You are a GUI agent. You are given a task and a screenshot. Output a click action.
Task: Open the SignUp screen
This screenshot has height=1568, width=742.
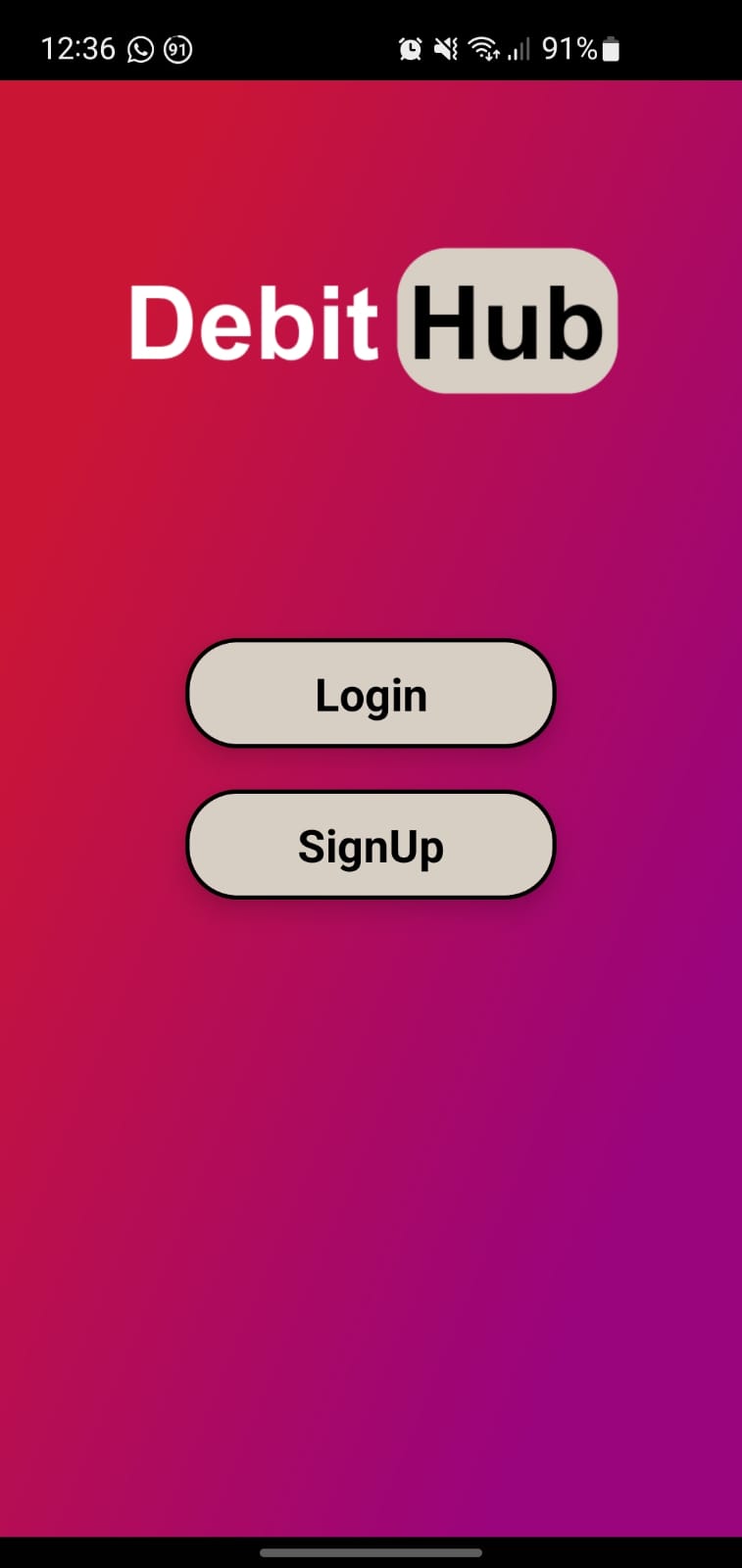tap(371, 845)
